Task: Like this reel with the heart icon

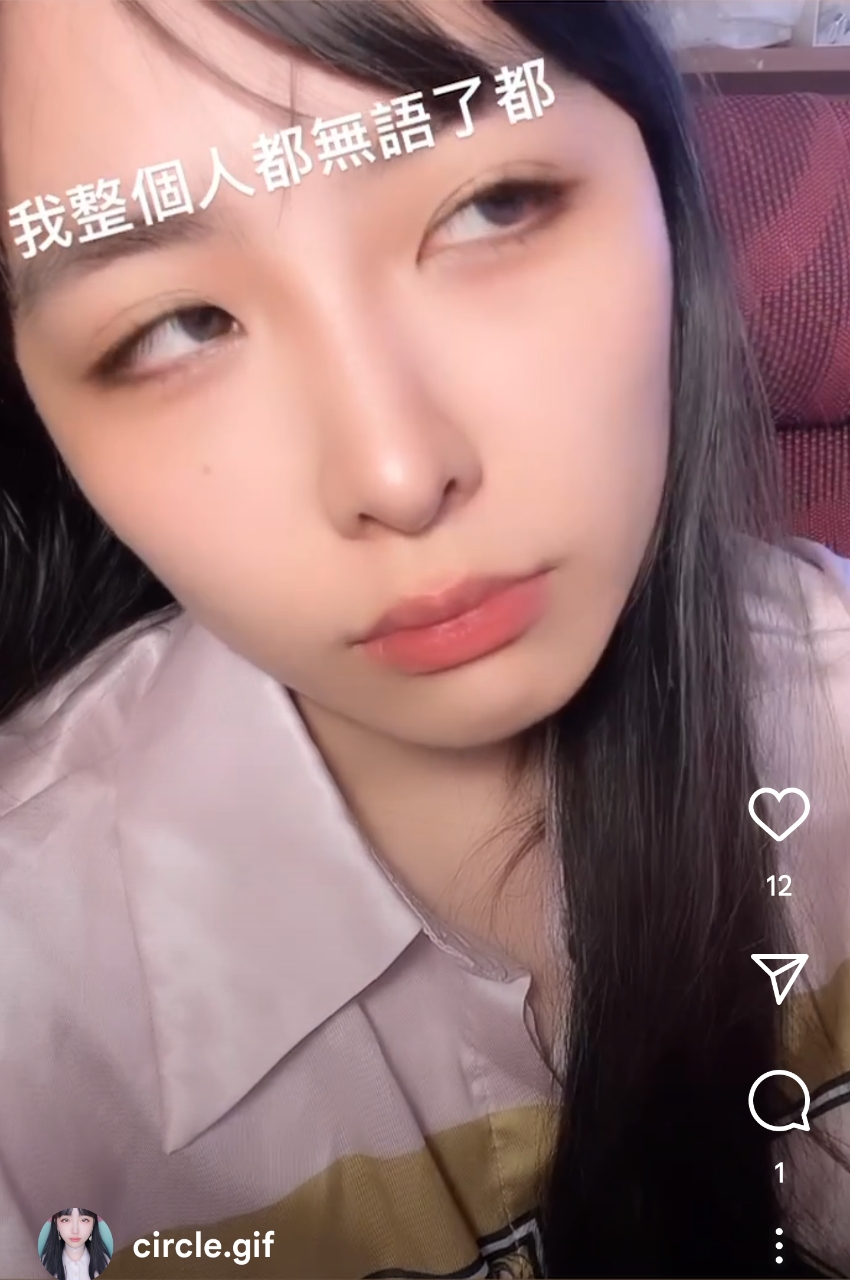Action: (x=778, y=814)
